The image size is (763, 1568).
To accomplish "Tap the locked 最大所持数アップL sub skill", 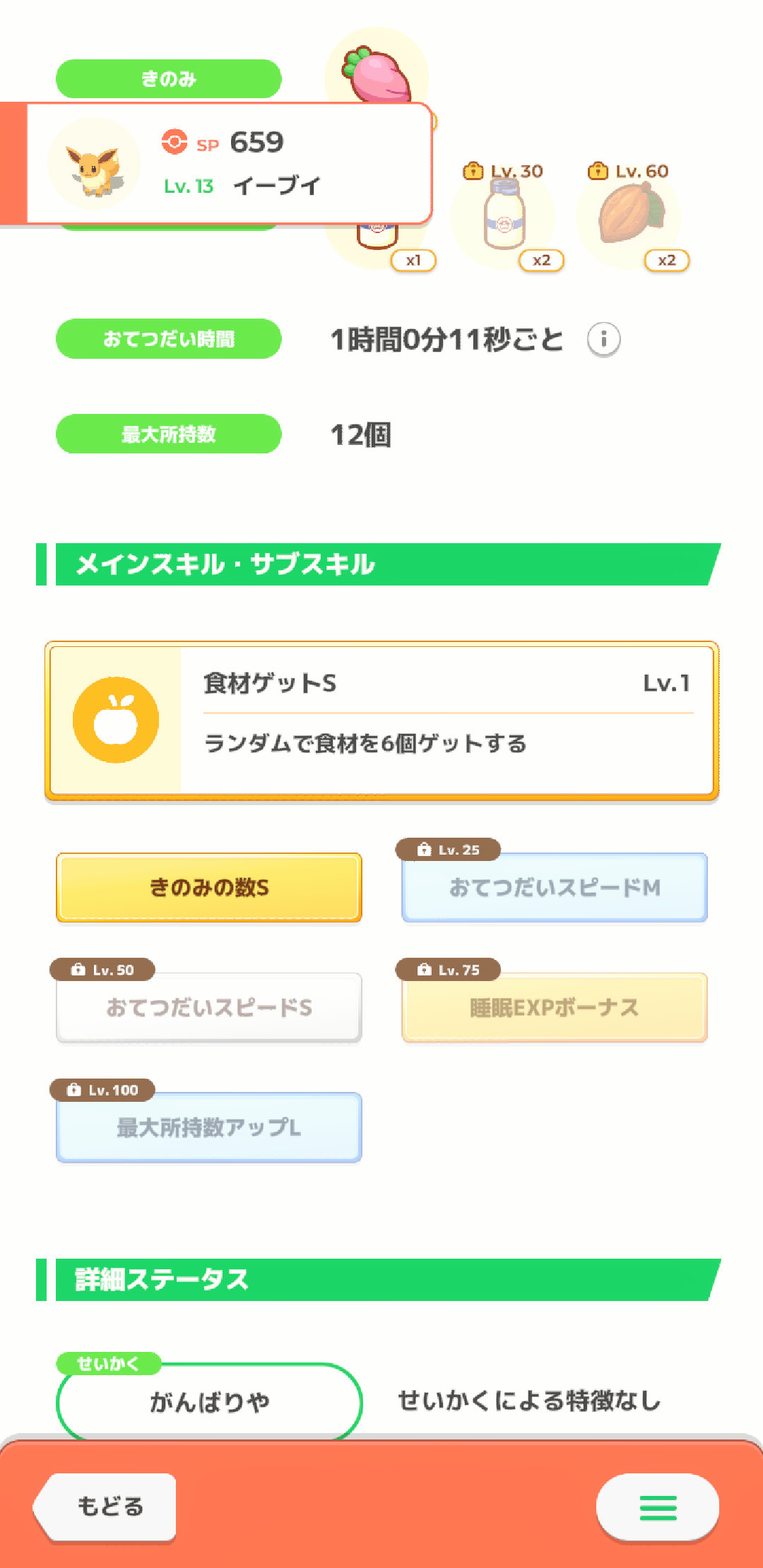I will pos(209,1127).
